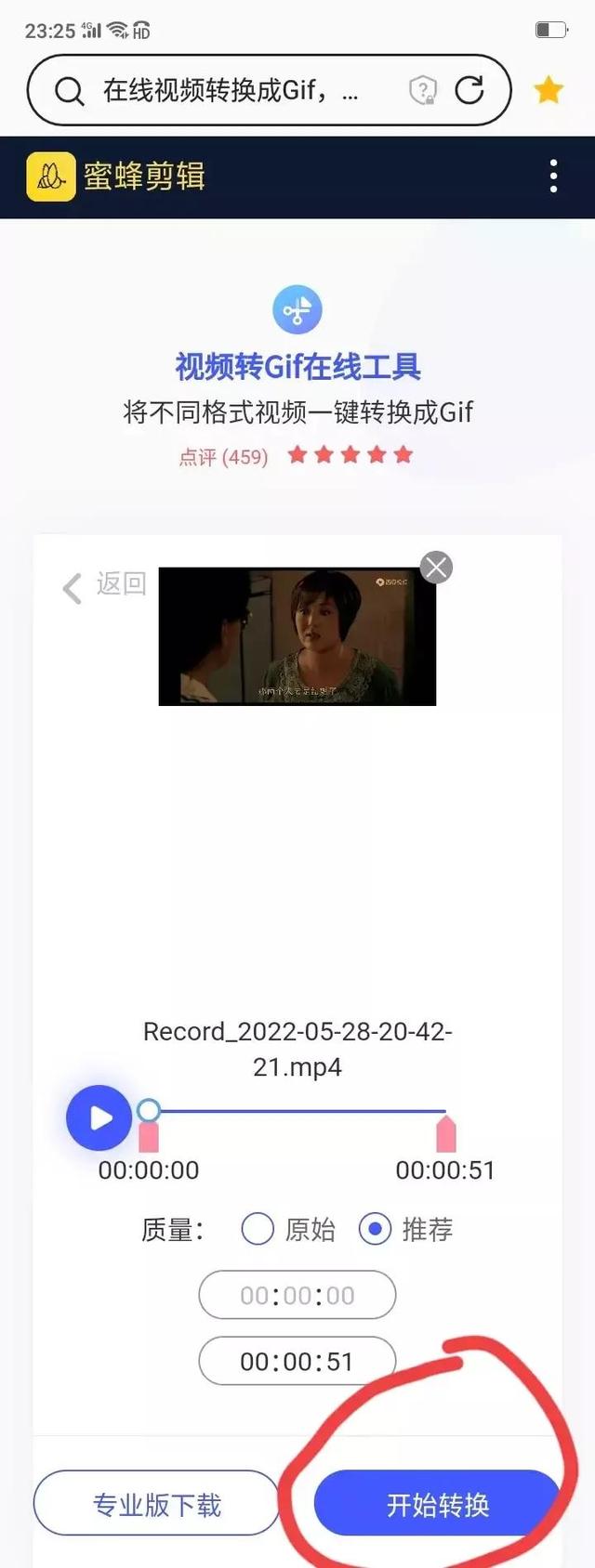Image resolution: width=595 pixels, height=1568 pixels.
Task: Select 原始 quality option
Action: coord(258,1229)
